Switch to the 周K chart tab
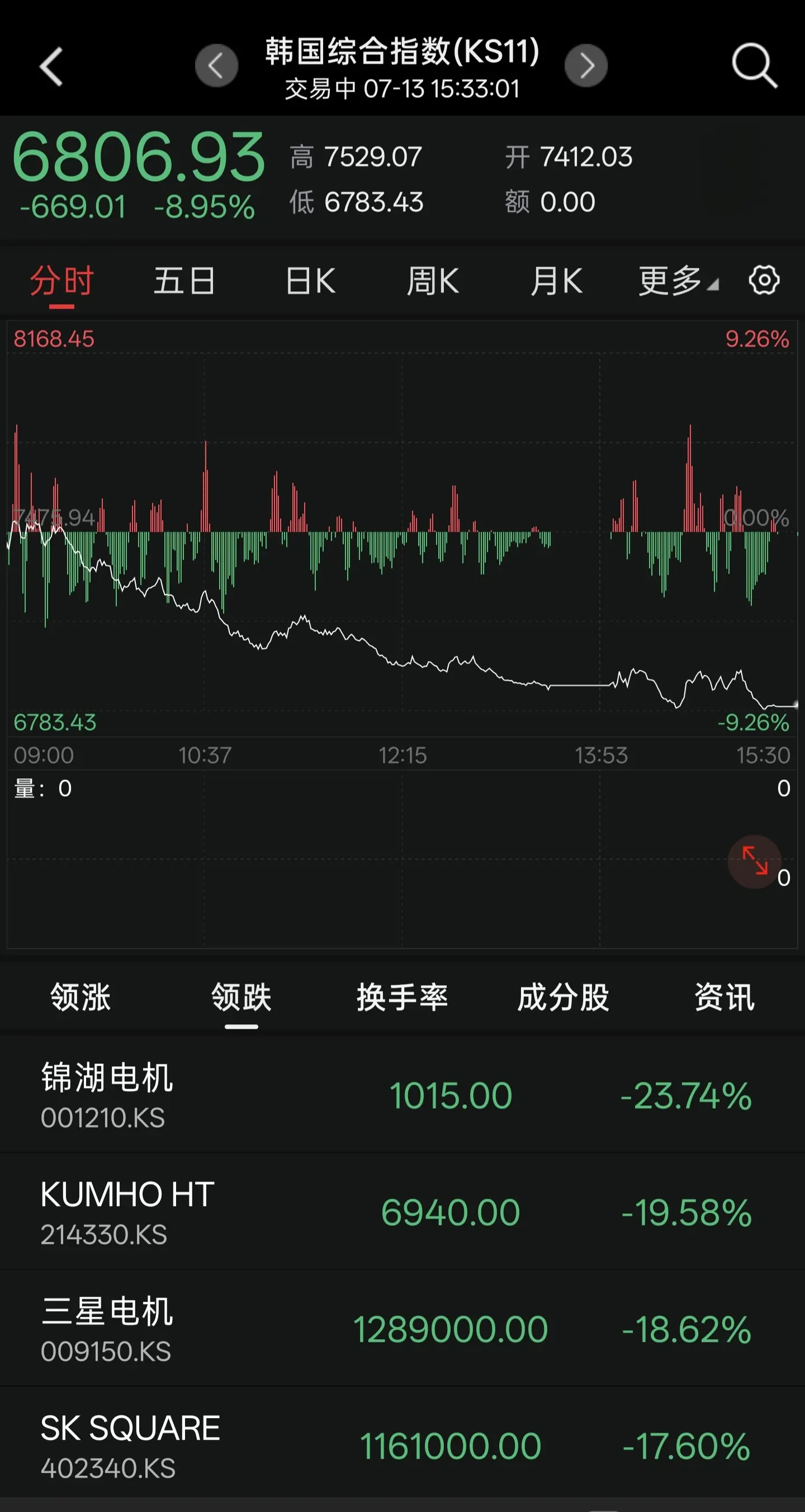805x1512 pixels. pyautogui.click(x=433, y=281)
